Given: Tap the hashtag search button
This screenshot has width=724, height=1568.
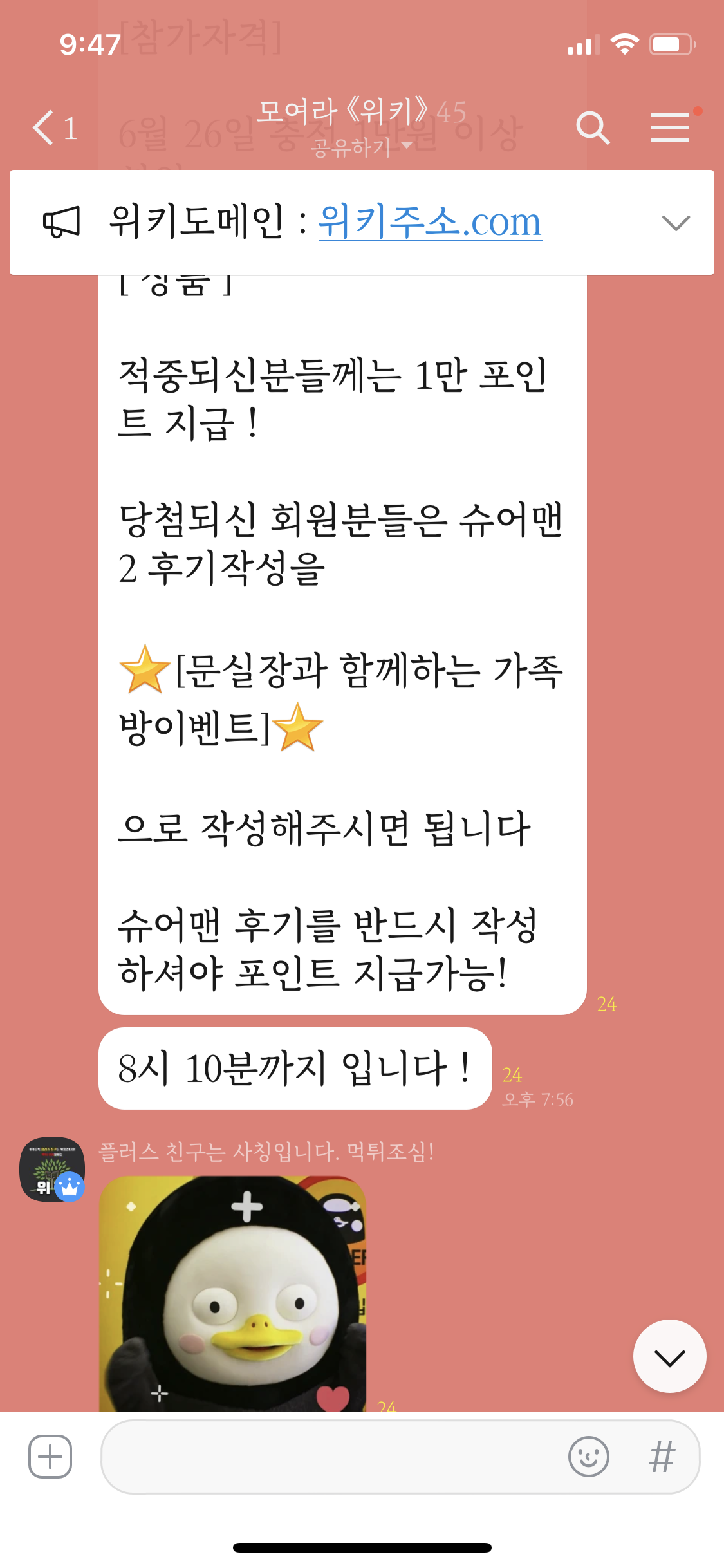Looking at the screenshot, I should coord(662,1456).
